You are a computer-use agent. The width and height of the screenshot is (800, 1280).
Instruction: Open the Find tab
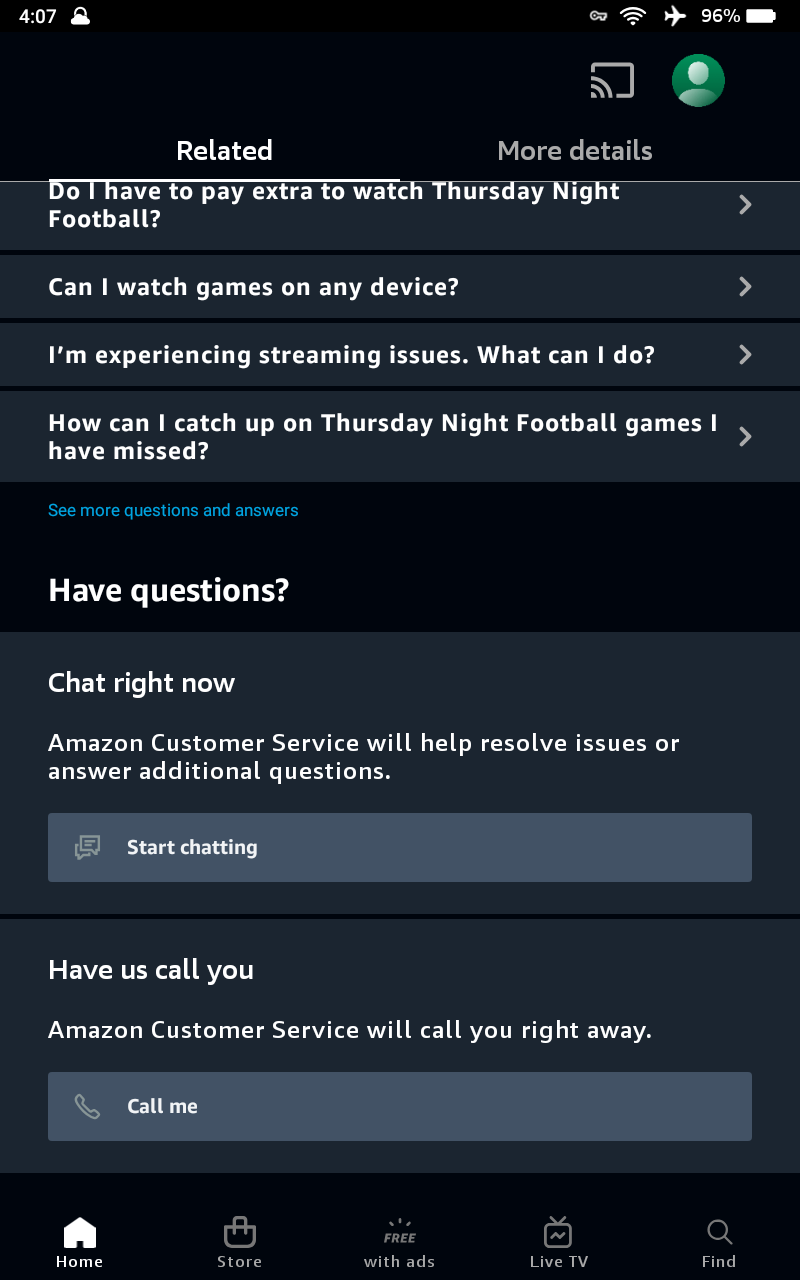coord(718,1243)
